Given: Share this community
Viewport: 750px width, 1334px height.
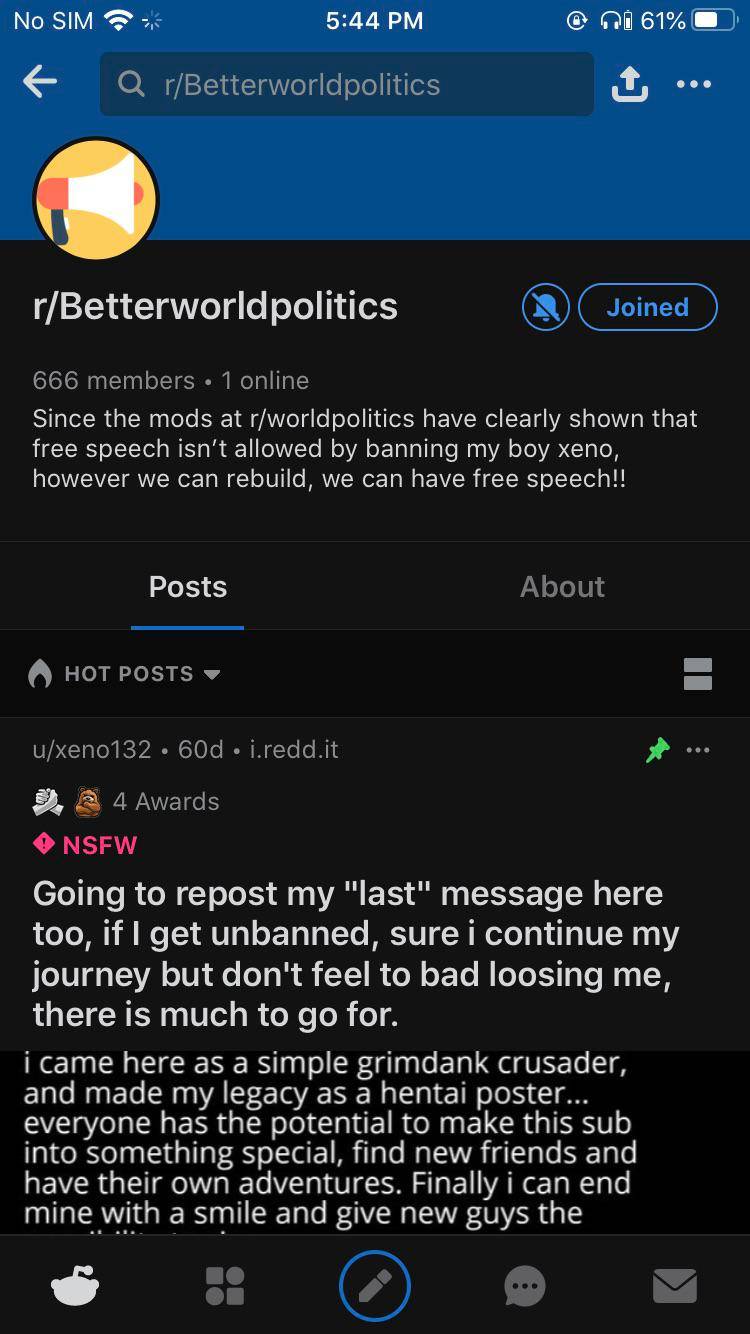Looking at the screenshot, I should point(629,85).
